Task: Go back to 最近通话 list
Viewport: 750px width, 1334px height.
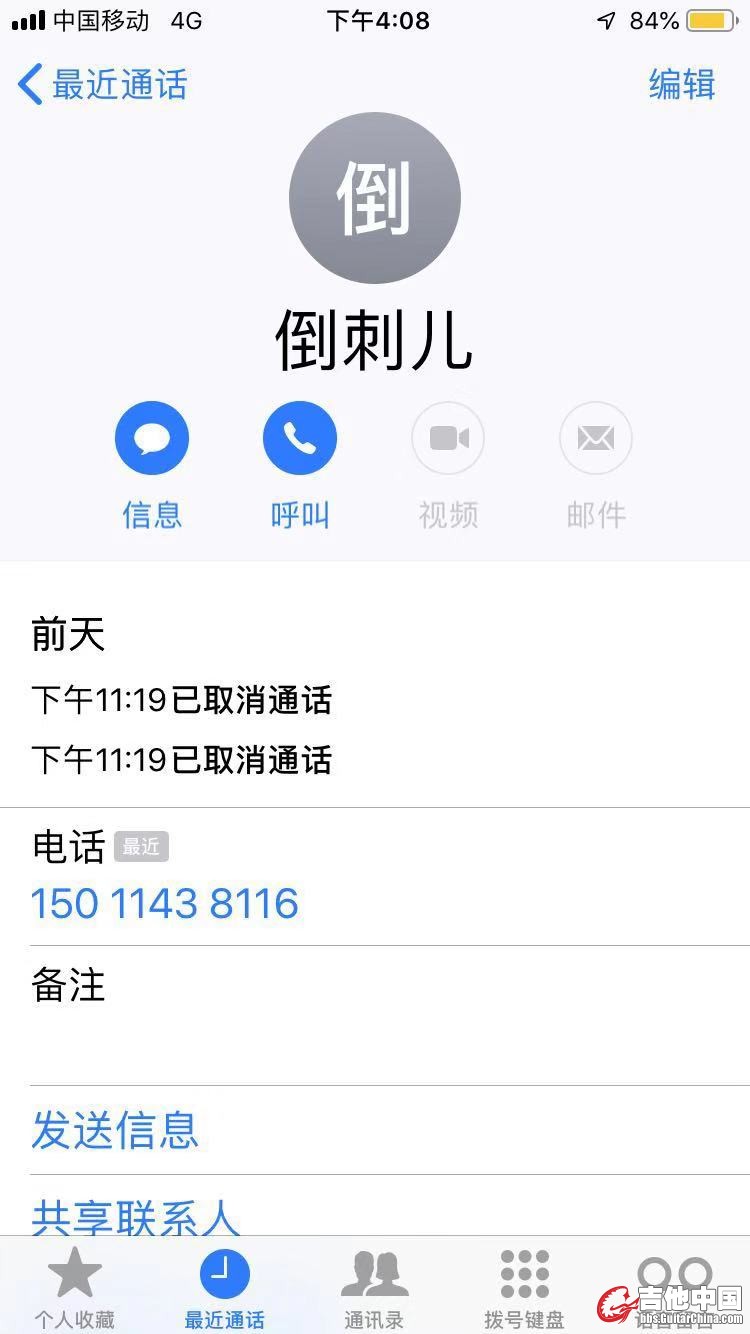Action: [x=103, y=85]
